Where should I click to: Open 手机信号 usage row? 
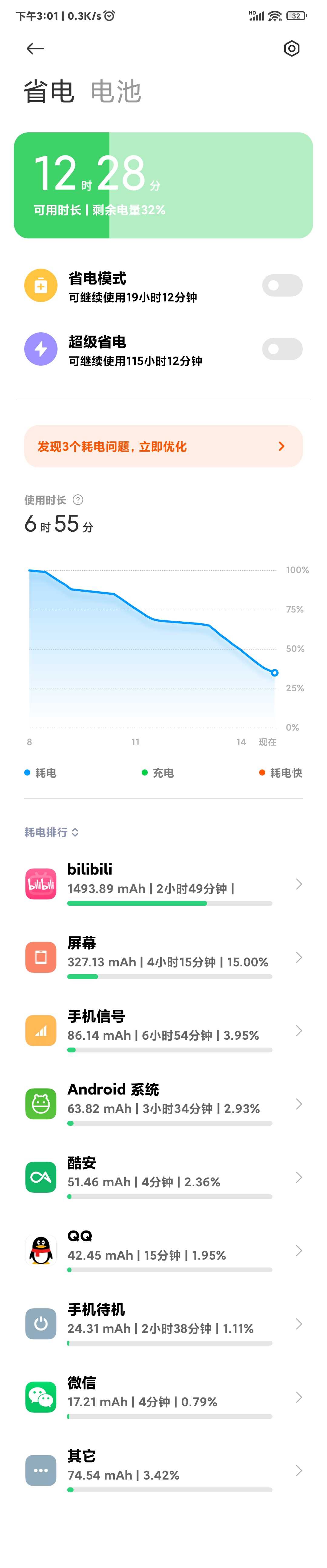point(163,1031)
